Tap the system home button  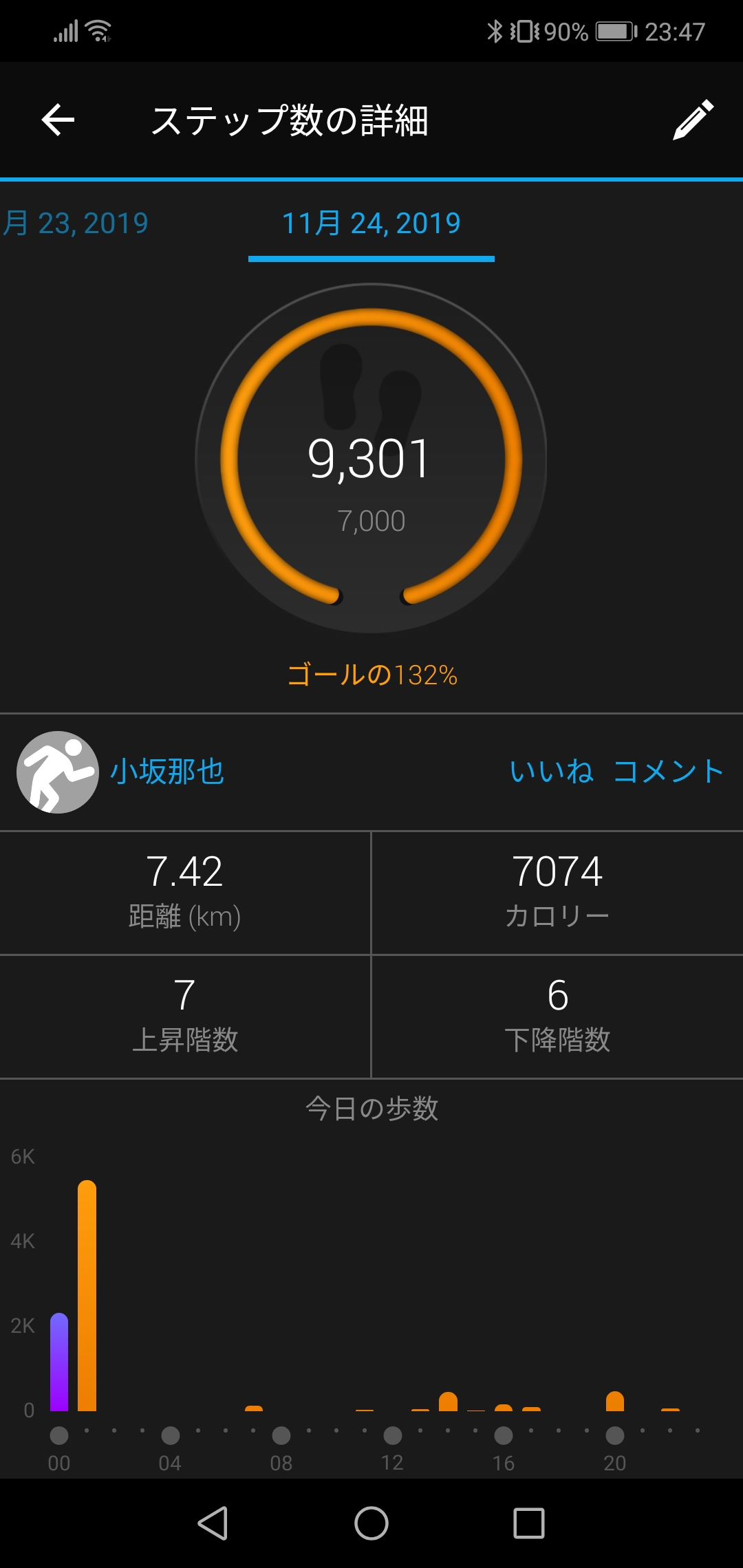pos(371,1523)
